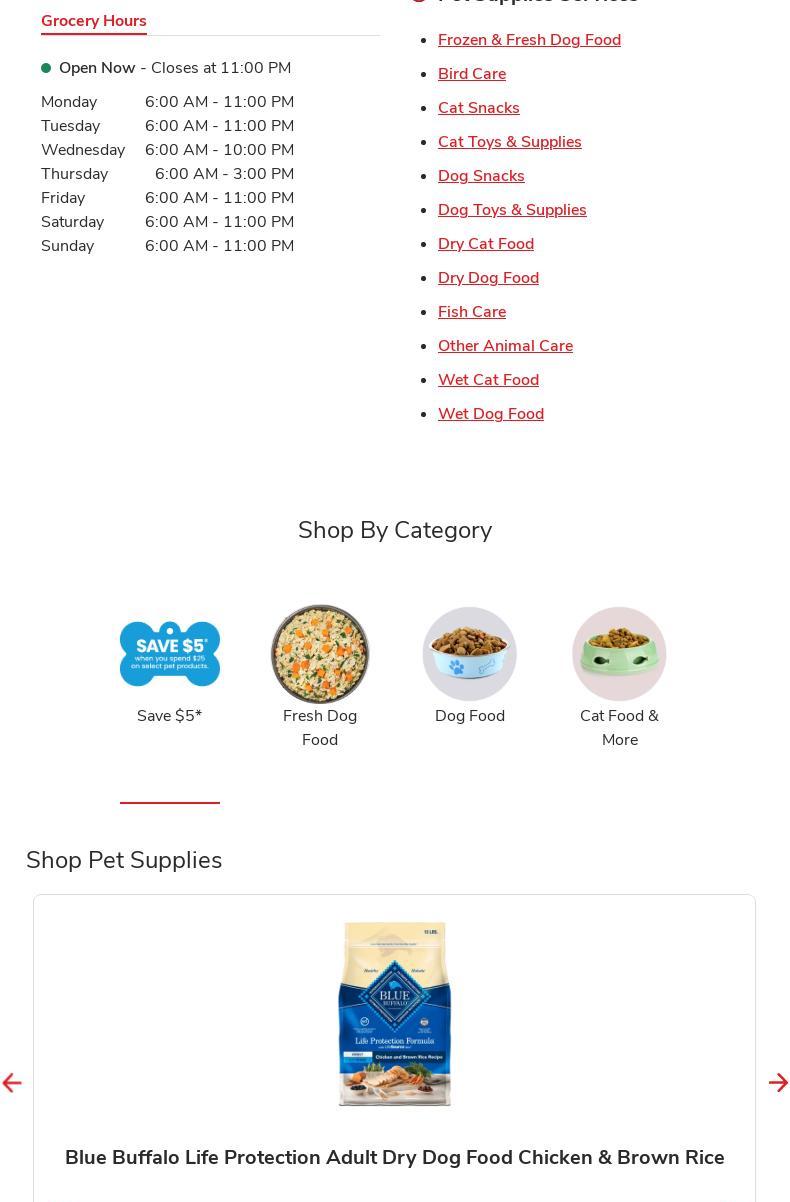Viewport: 790px width, 1202px height.
Task: Show previous pet supplies product
Action: (x=12, y=1083)
